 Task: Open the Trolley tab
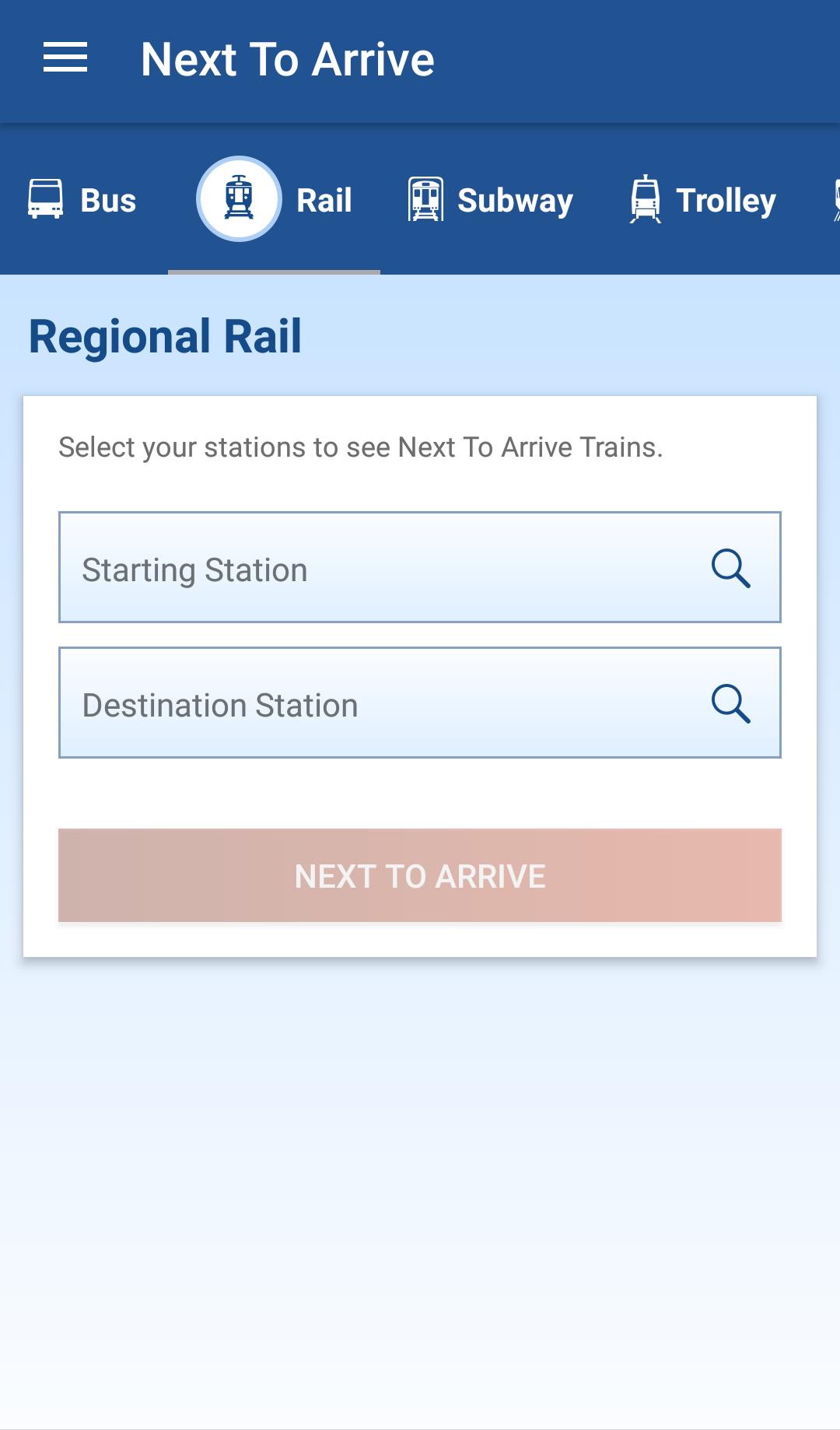point(703,200)
